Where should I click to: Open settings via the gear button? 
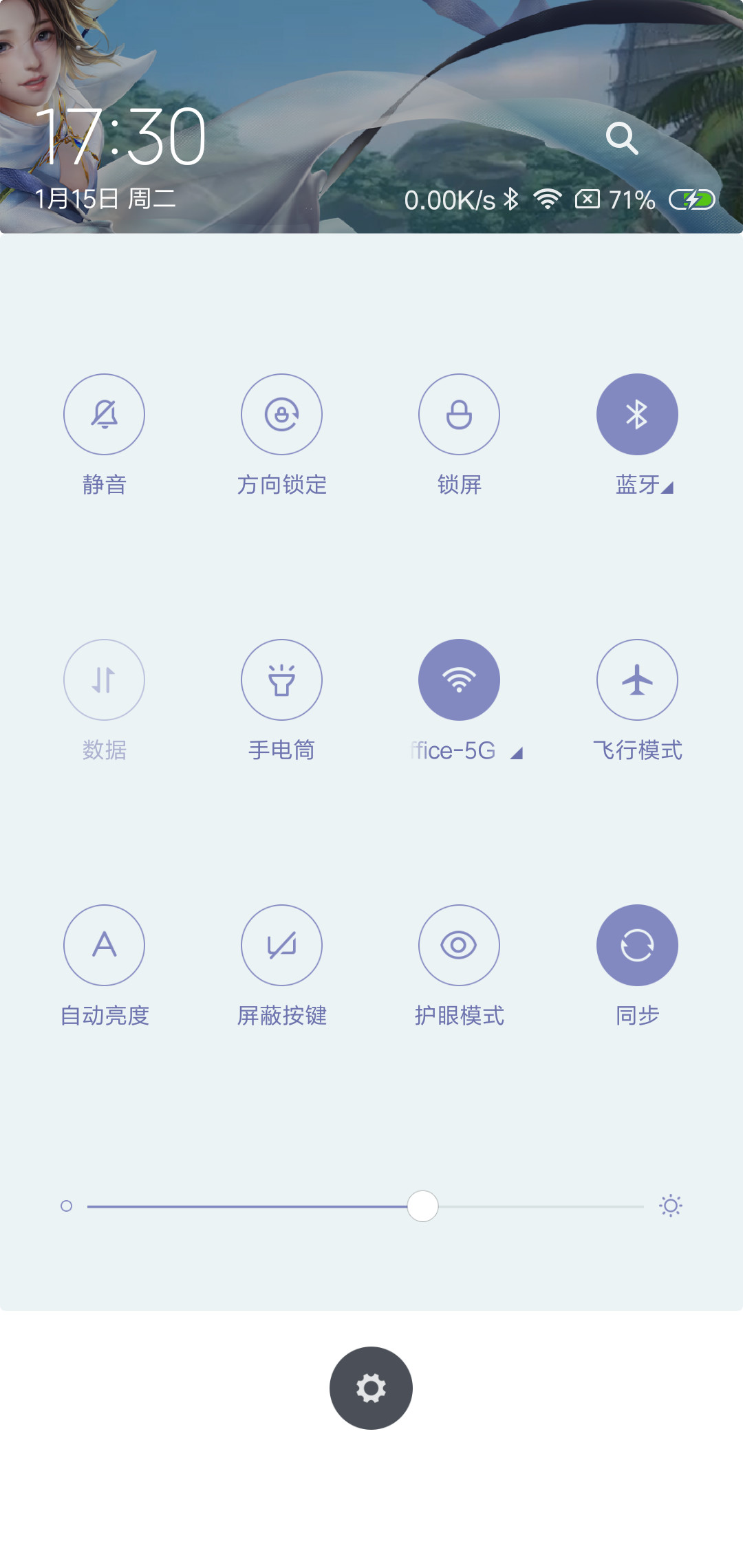pos(371,1388)
